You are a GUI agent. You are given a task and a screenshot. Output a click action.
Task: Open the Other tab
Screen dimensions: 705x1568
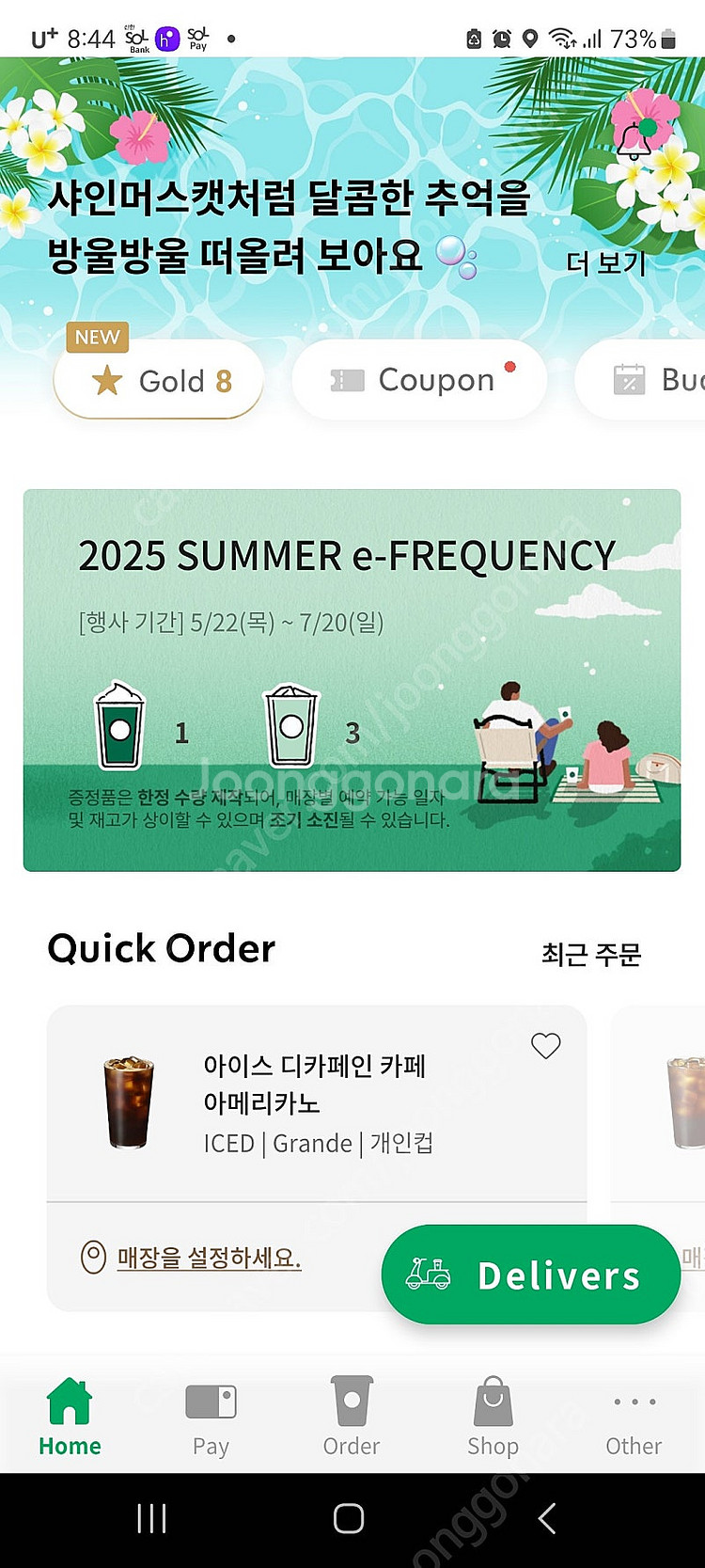point(634,1418)
